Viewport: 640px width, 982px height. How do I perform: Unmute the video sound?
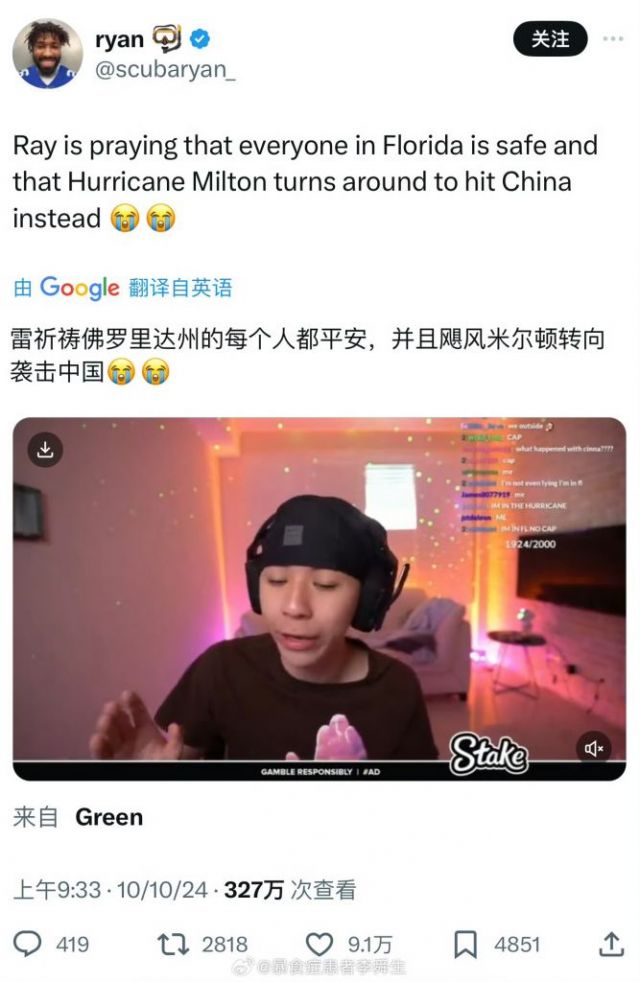[x=592, y=748]
